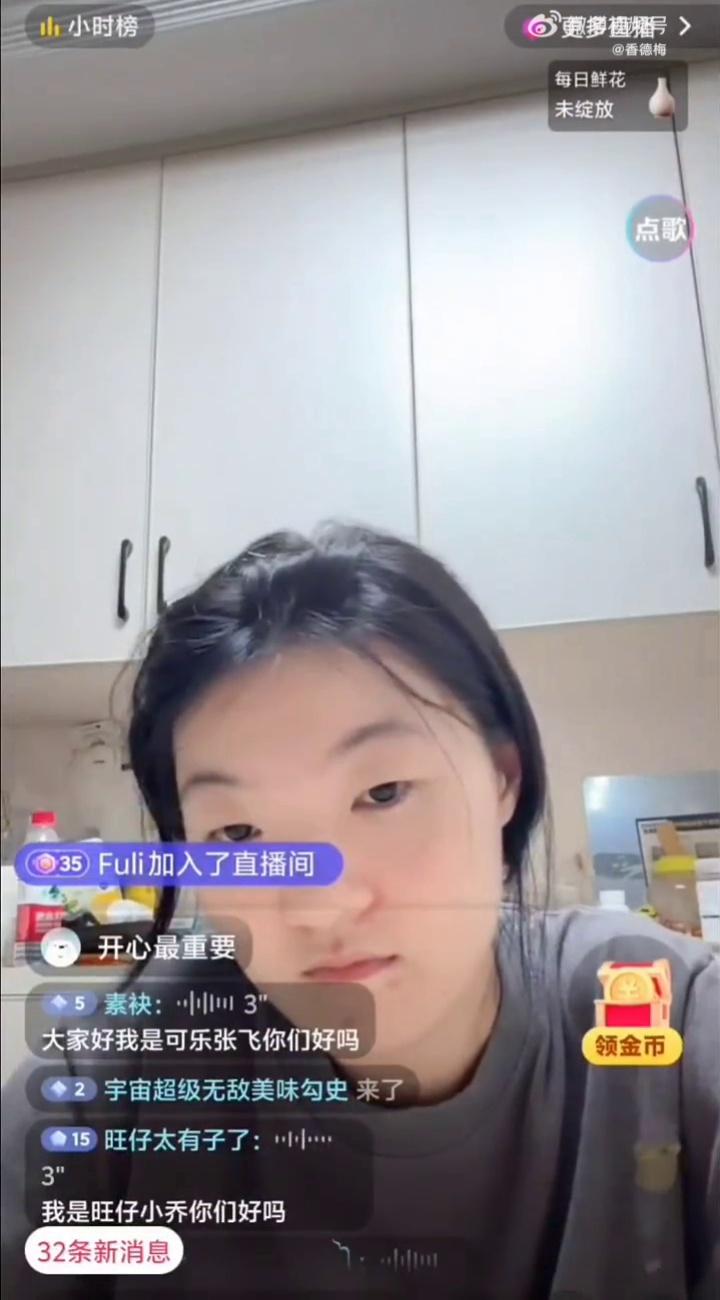Screen dimensions: 720x1300
Task: Open 更多直播 to see more streams
Action: 610,27
